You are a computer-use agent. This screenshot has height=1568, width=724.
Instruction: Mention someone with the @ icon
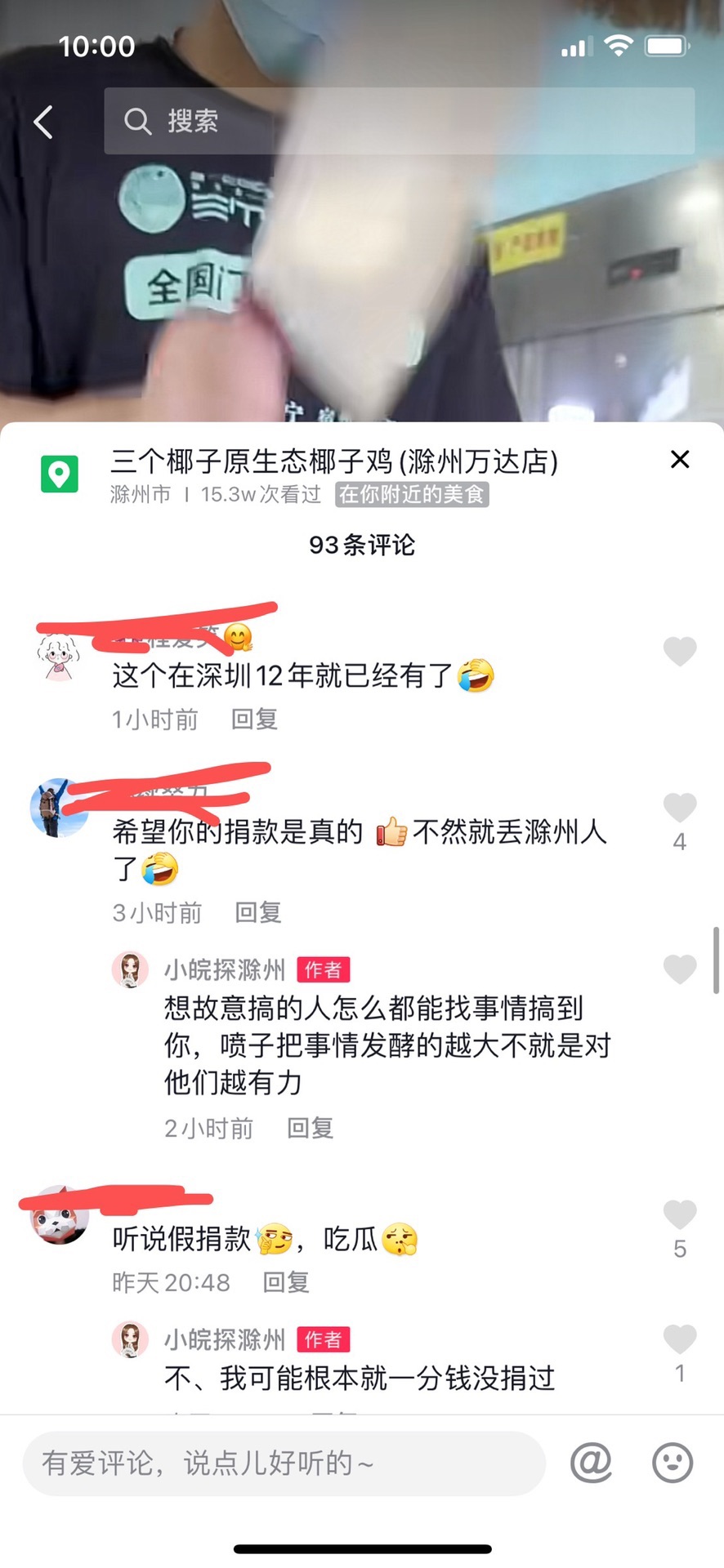pyautogui.click(x=591, y=1462)
